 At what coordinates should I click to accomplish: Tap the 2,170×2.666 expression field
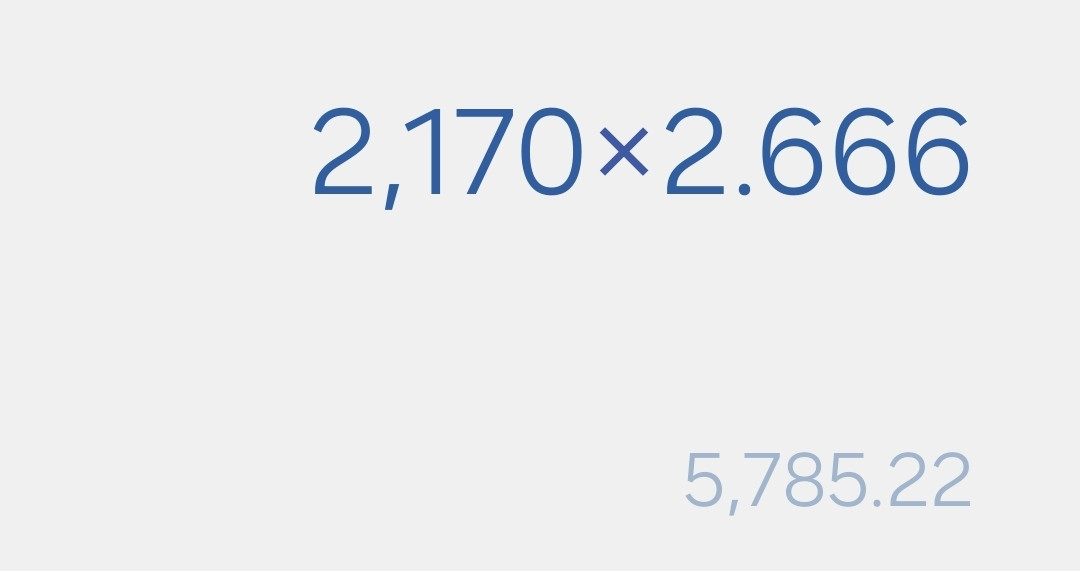coord(641,154)
